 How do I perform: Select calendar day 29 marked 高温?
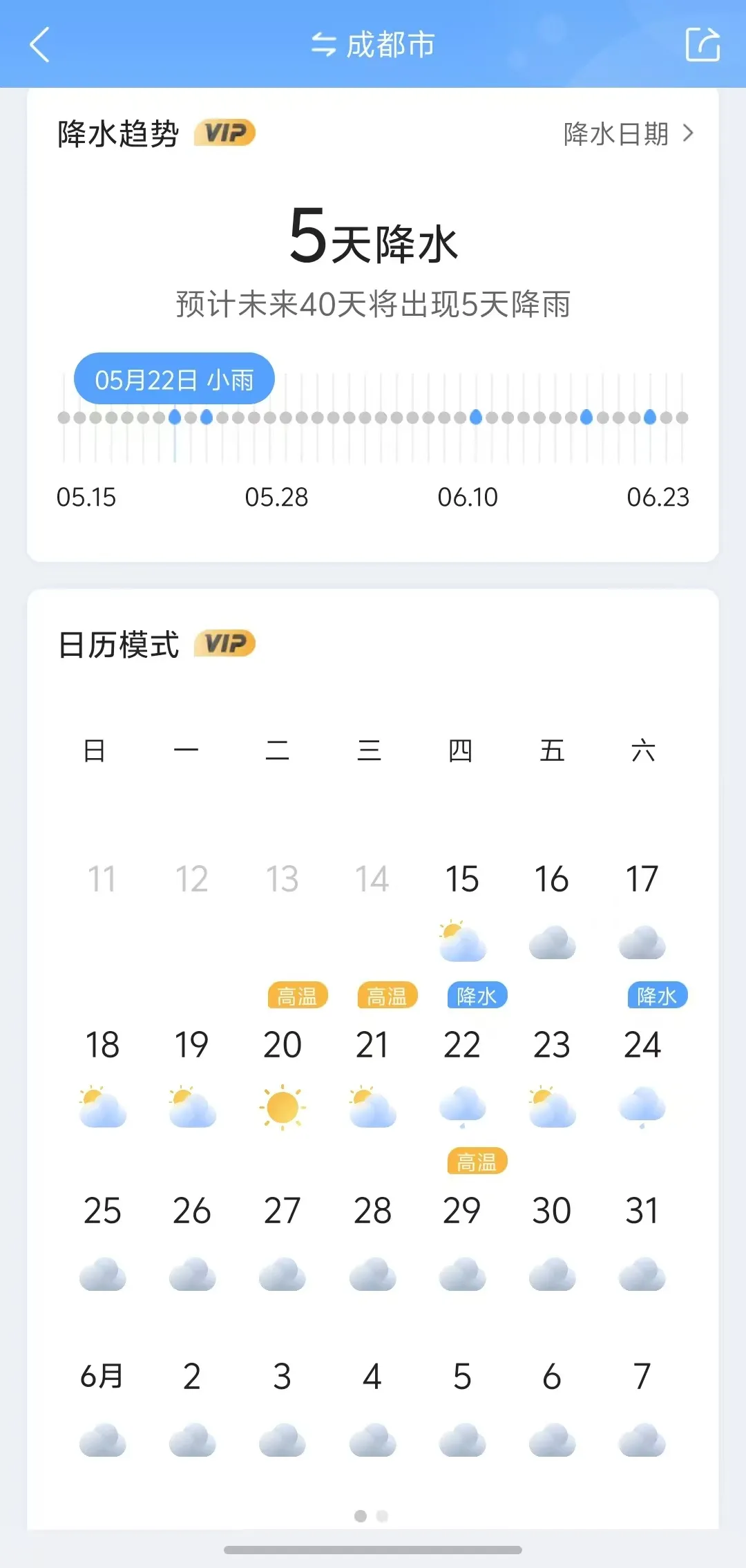coord(462,1211)
